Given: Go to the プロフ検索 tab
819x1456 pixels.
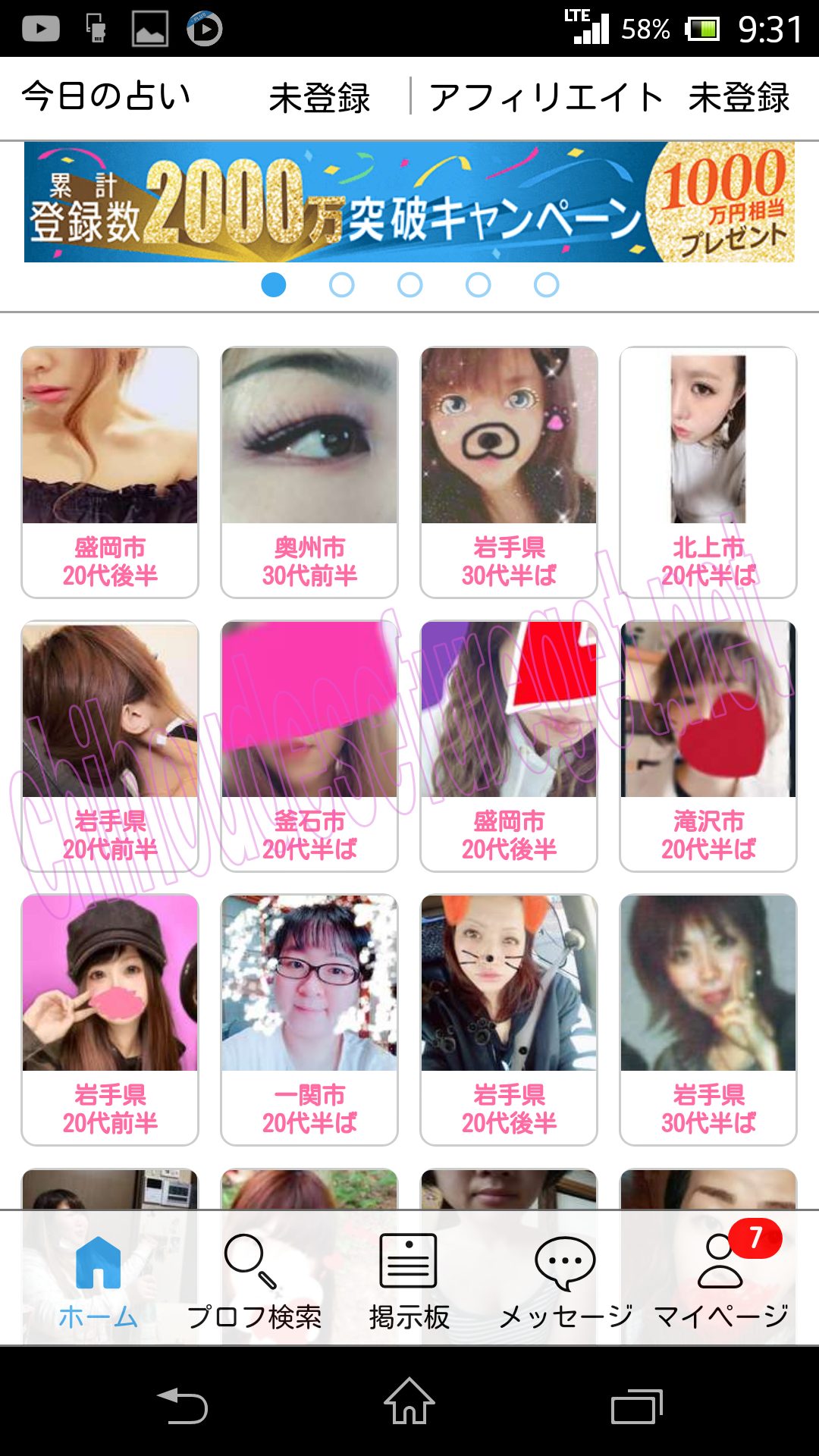Looking at the screenshot, I should tap(254, 1282).
